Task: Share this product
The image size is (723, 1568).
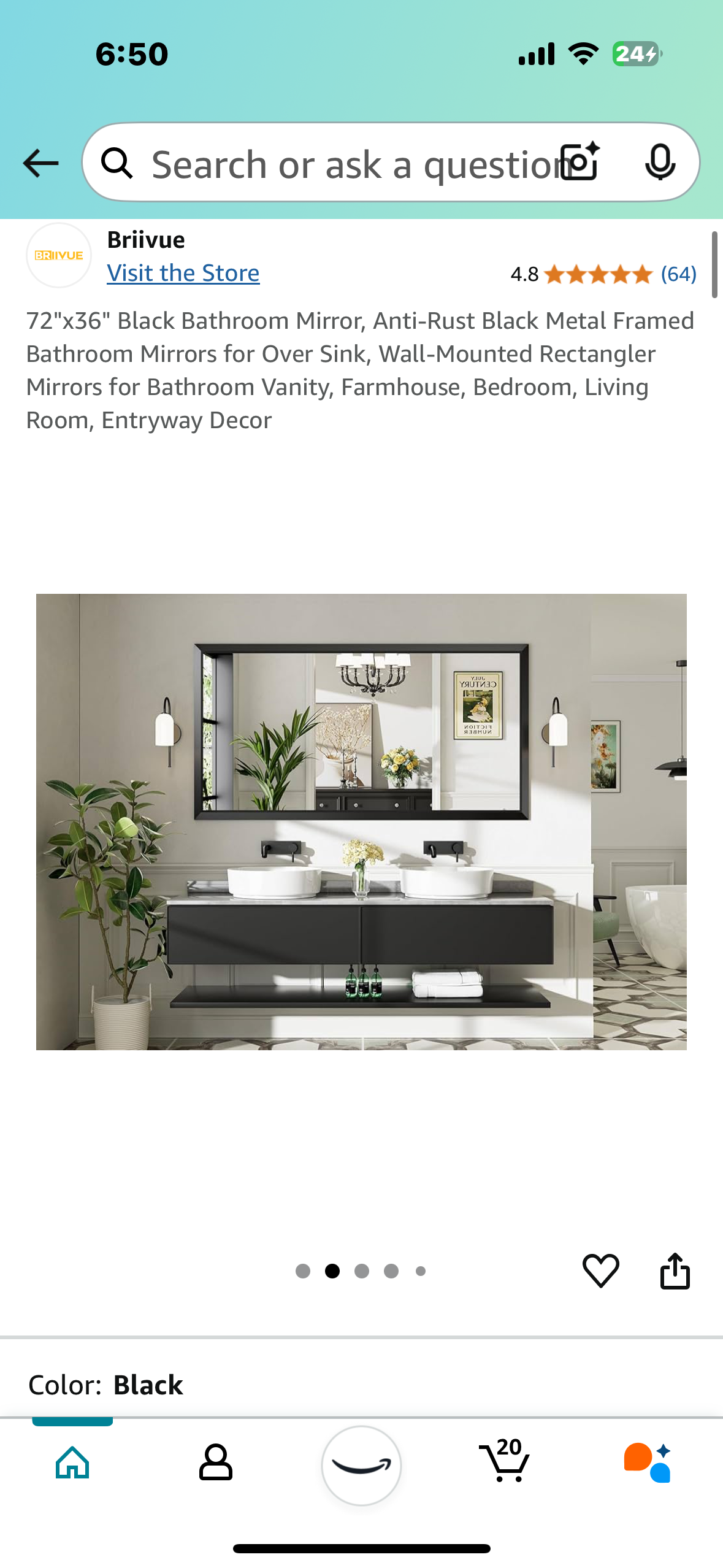Action: point(675,1270)
